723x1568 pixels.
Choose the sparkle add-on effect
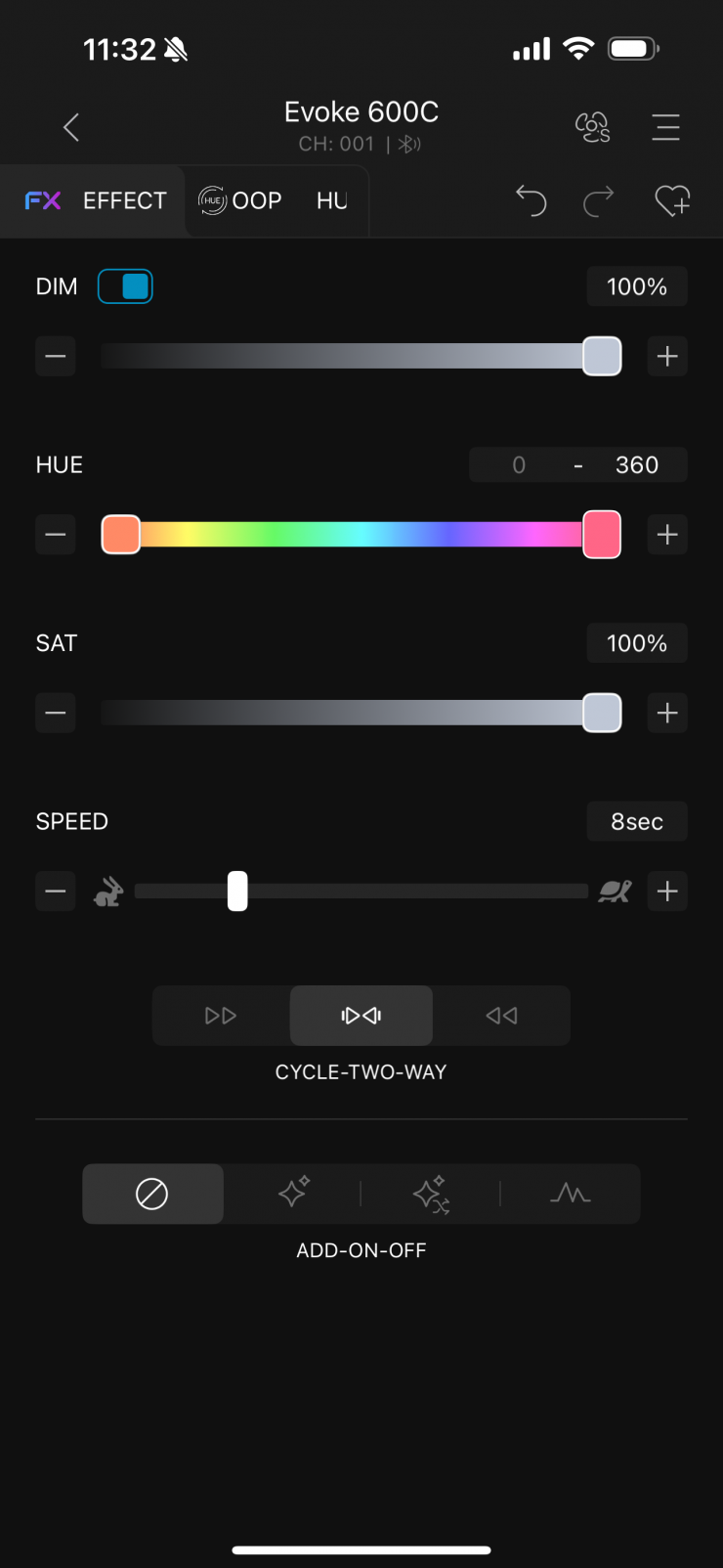(x=293, y=1193)
